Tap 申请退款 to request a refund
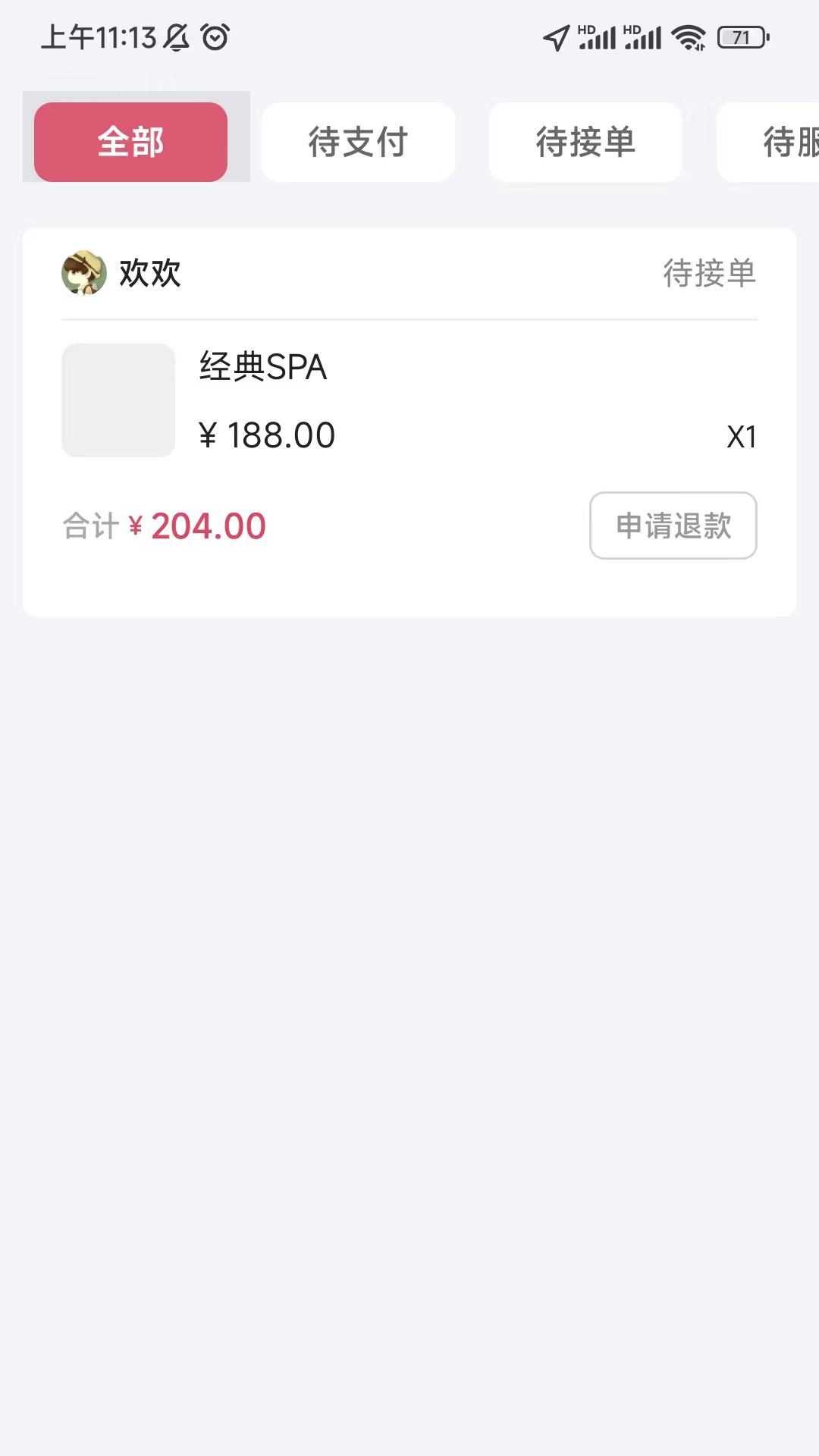819x1456 pixels. 673,526
